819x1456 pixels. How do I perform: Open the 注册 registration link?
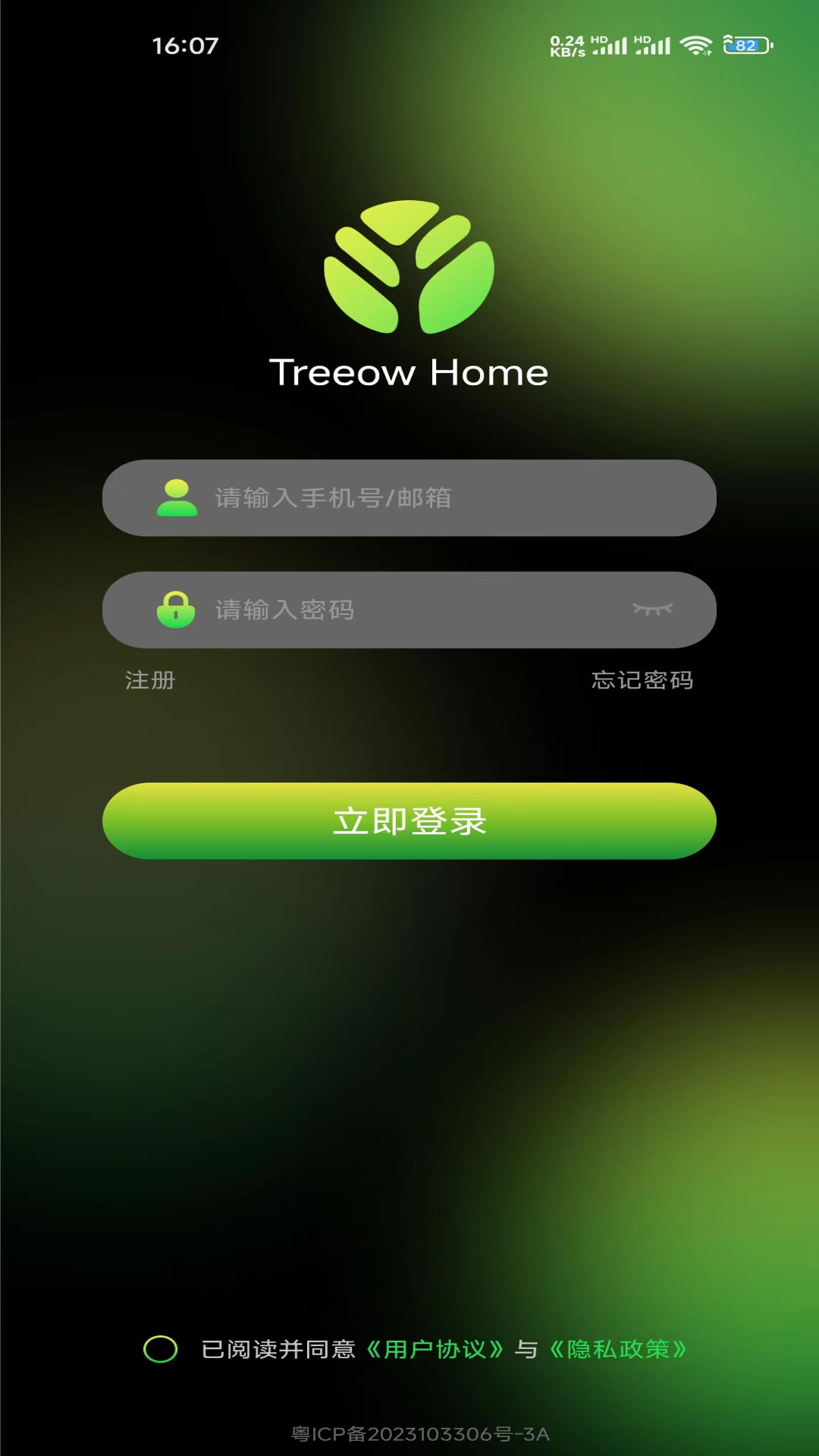point(150,680)
